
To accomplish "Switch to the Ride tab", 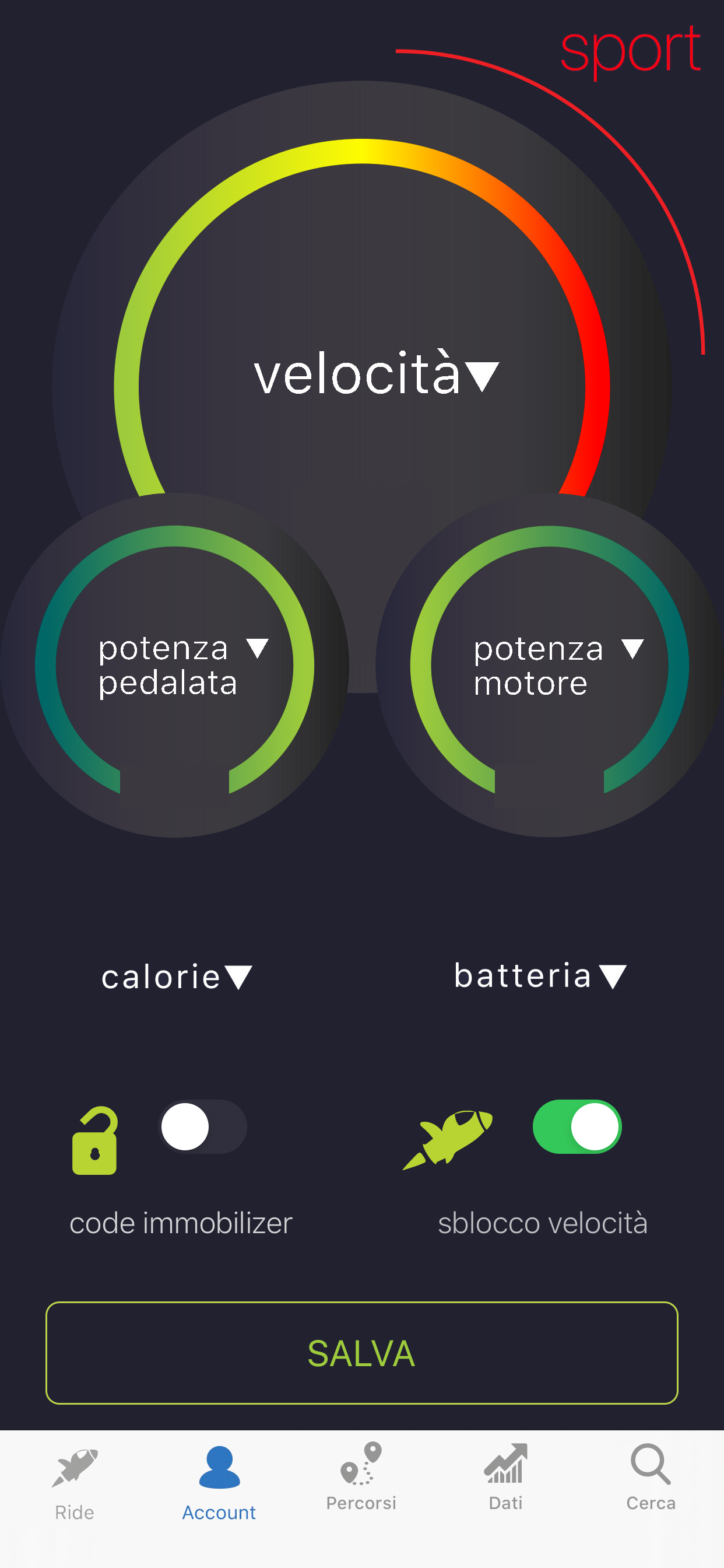I will click(74, 1485).
